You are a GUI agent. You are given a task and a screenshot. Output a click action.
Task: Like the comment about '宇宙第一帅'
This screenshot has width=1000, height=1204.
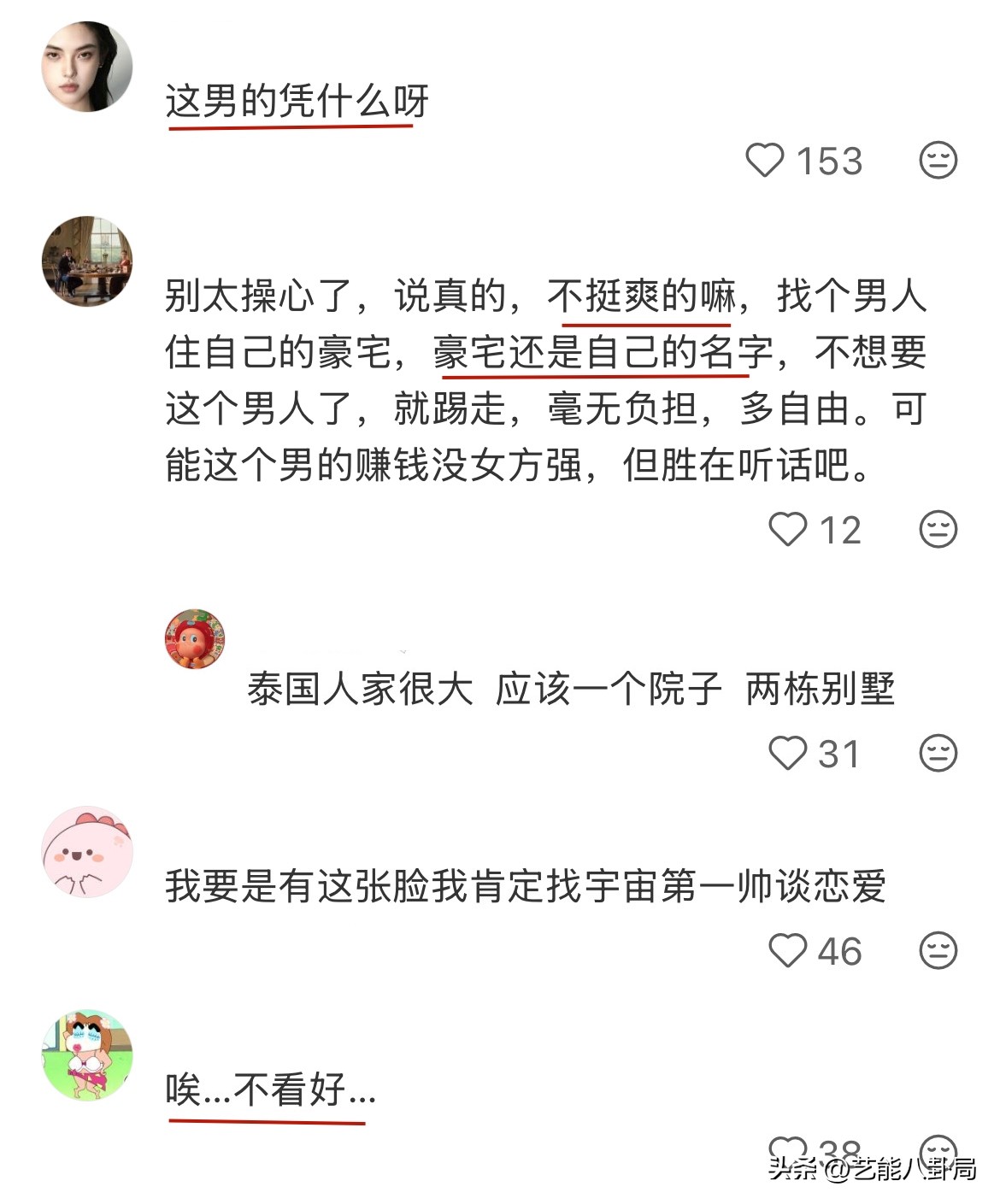(x=787, y=951)
